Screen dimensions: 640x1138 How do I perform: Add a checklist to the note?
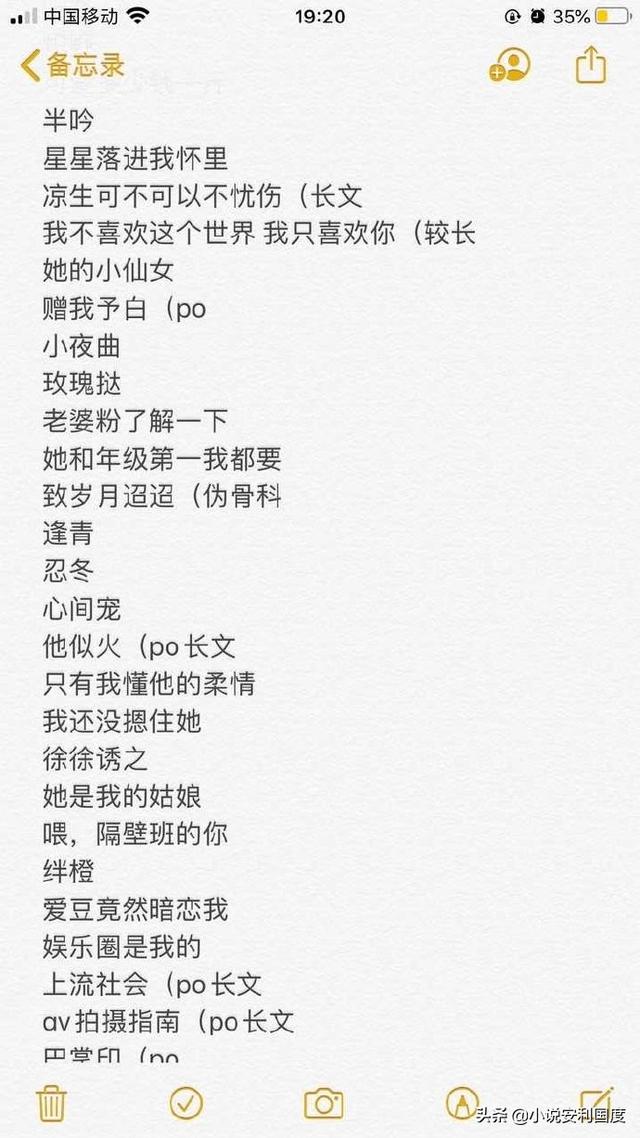tap(186, 1103)
